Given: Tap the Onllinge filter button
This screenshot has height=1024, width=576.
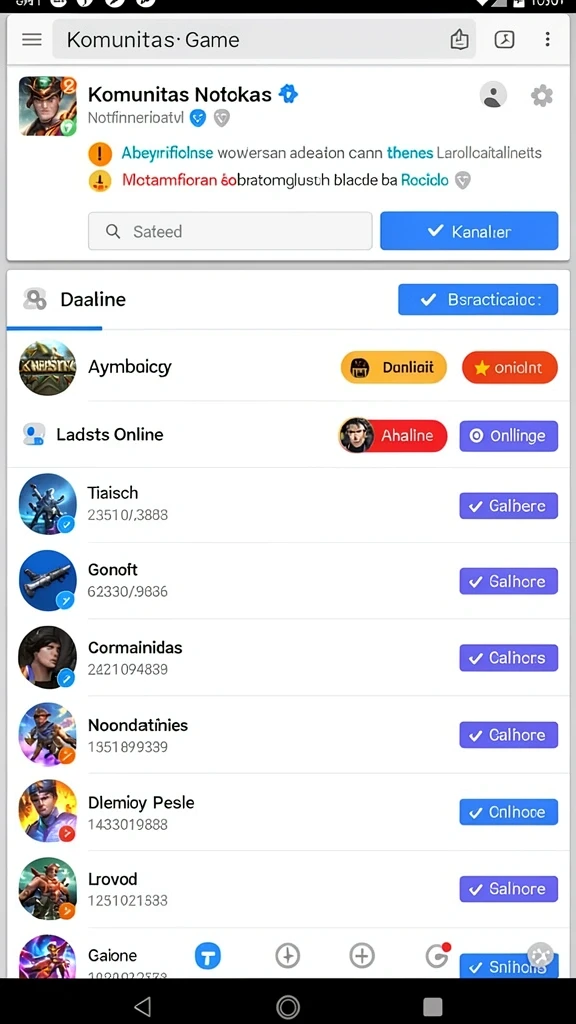Looking at the screenshot, I should [x=509, y=436].
